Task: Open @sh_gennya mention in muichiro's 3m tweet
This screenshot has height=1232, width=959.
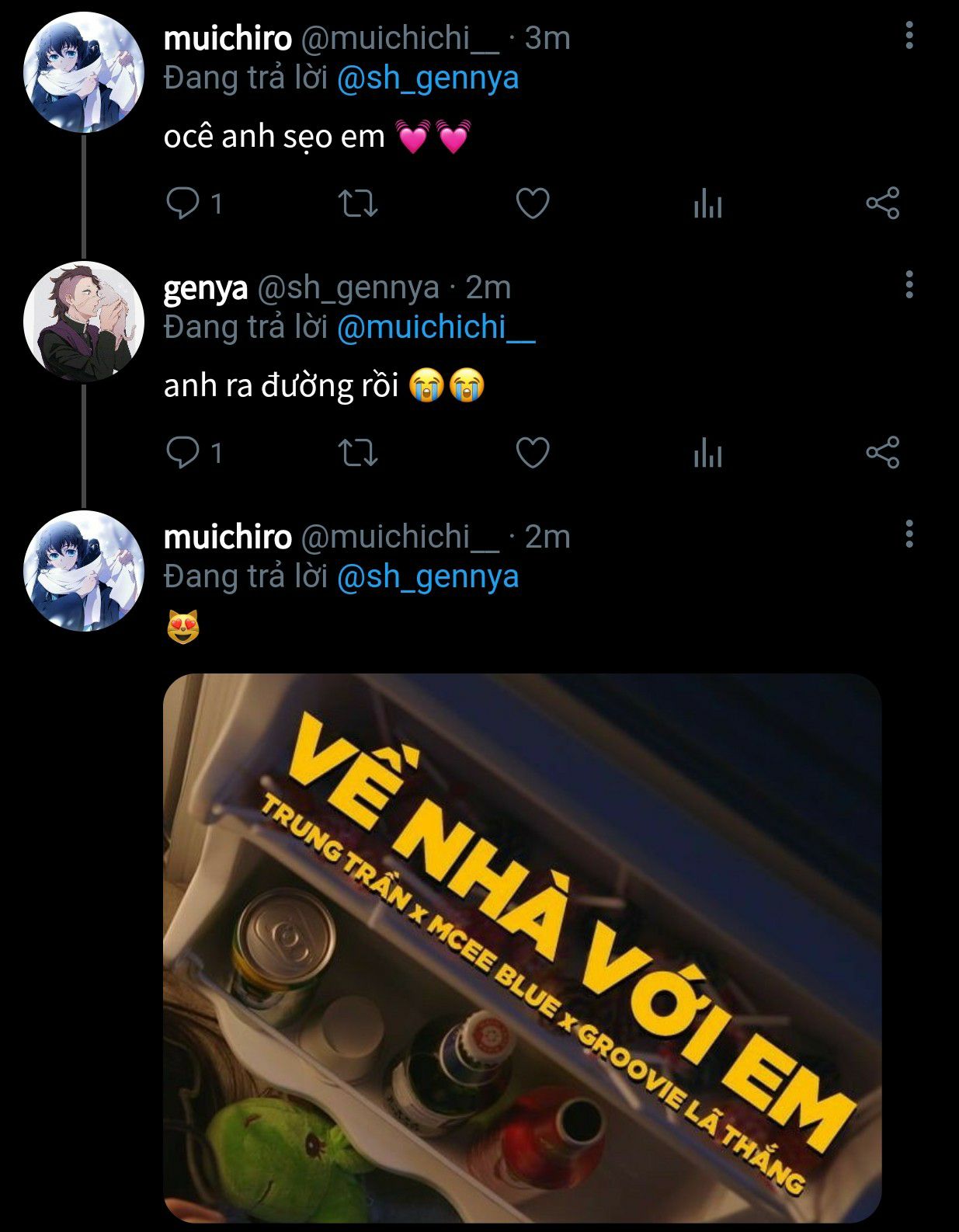Action: point(428,78)
